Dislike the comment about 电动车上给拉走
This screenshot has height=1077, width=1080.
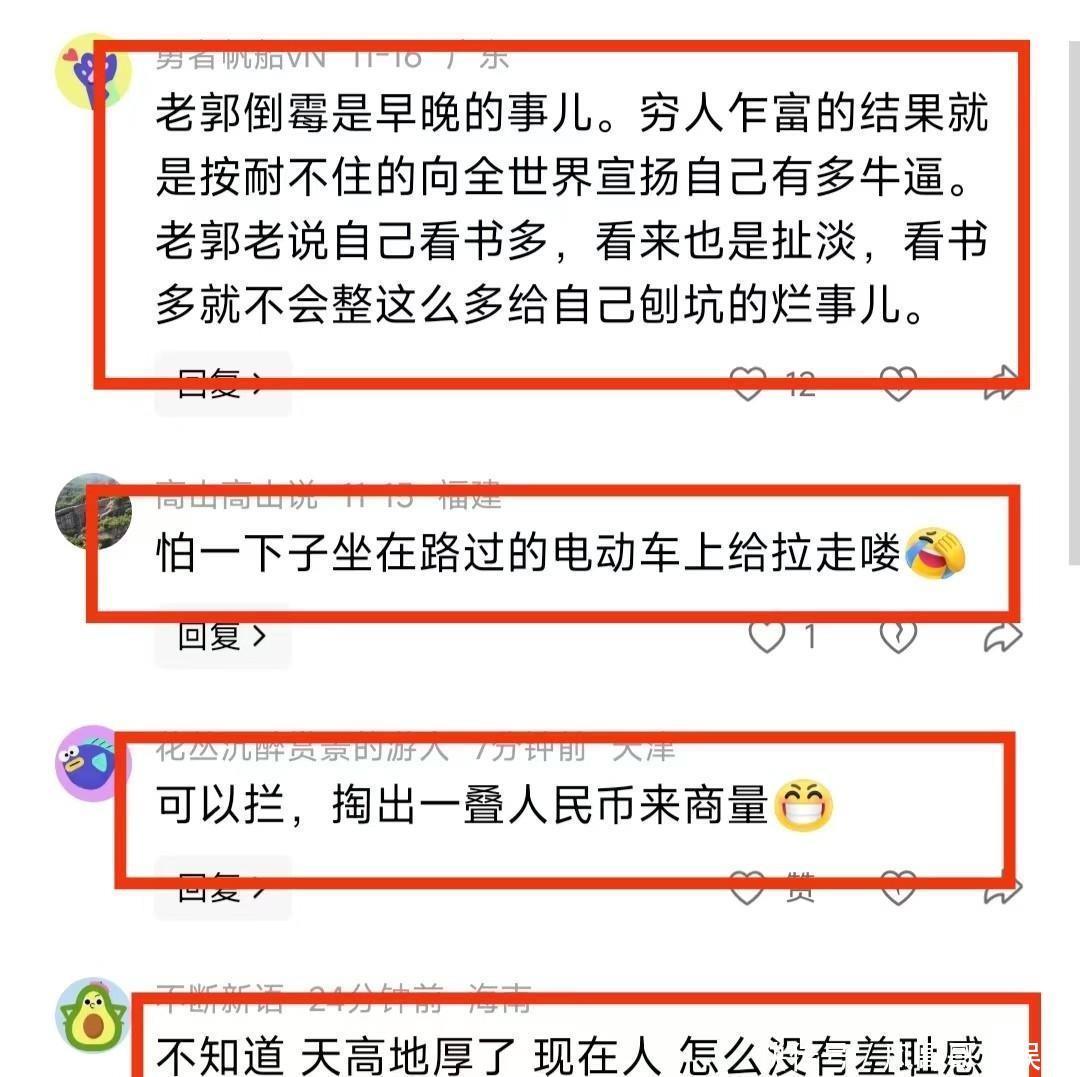pyautogui.click(x=898, y=636)
